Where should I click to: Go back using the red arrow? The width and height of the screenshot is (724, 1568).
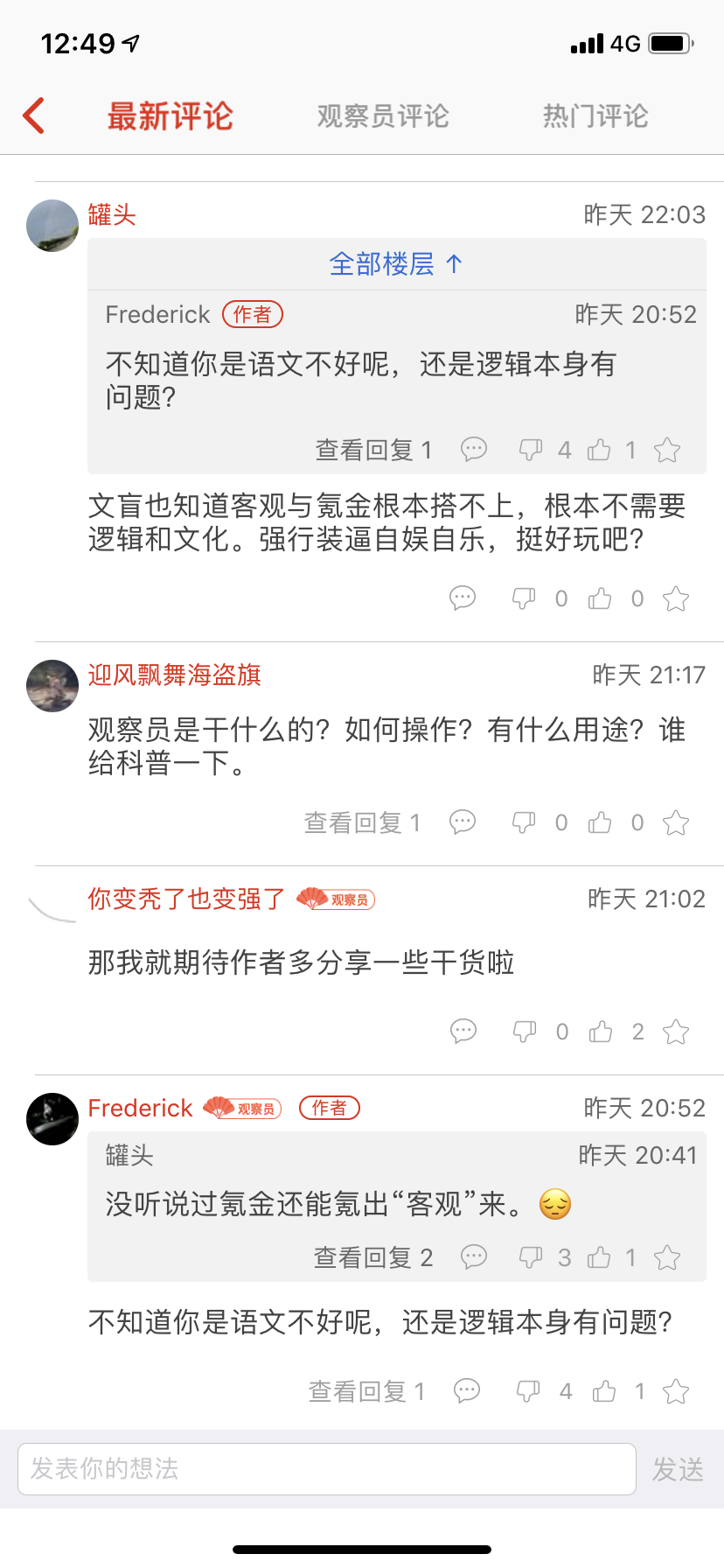33,115
